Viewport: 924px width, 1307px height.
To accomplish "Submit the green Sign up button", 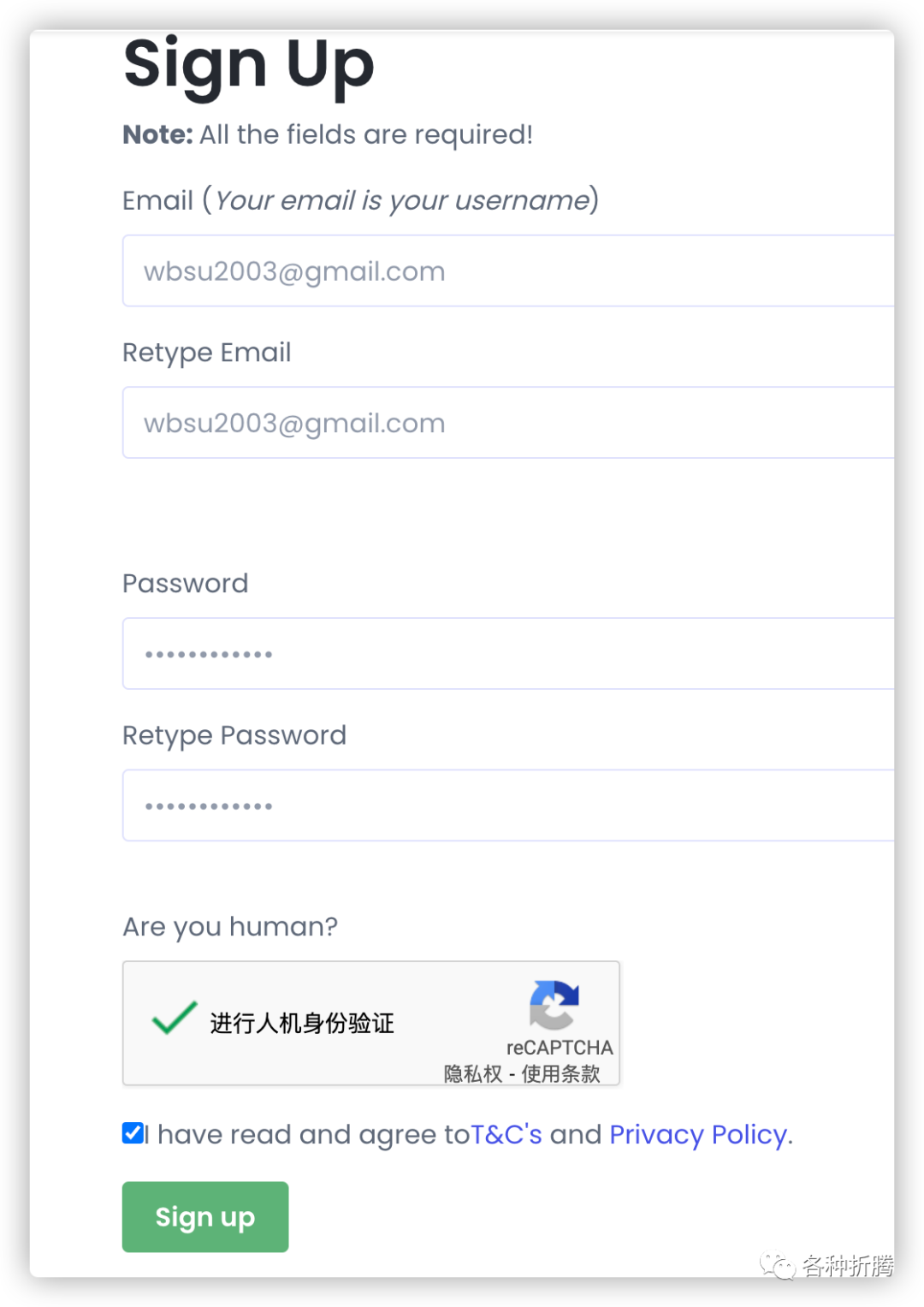I will tap(205, 1216).
